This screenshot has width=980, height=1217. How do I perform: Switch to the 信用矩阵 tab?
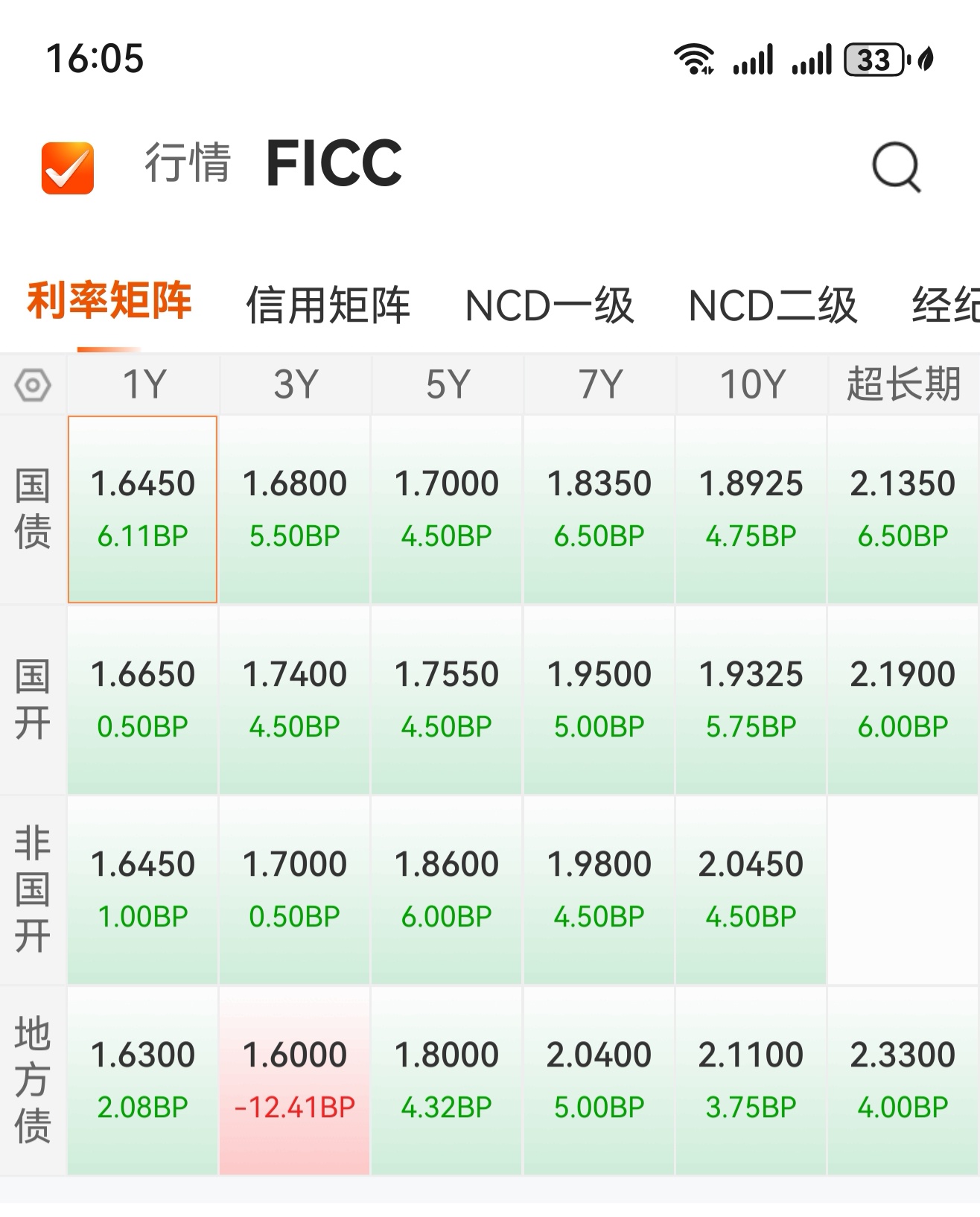pos(328,305)
